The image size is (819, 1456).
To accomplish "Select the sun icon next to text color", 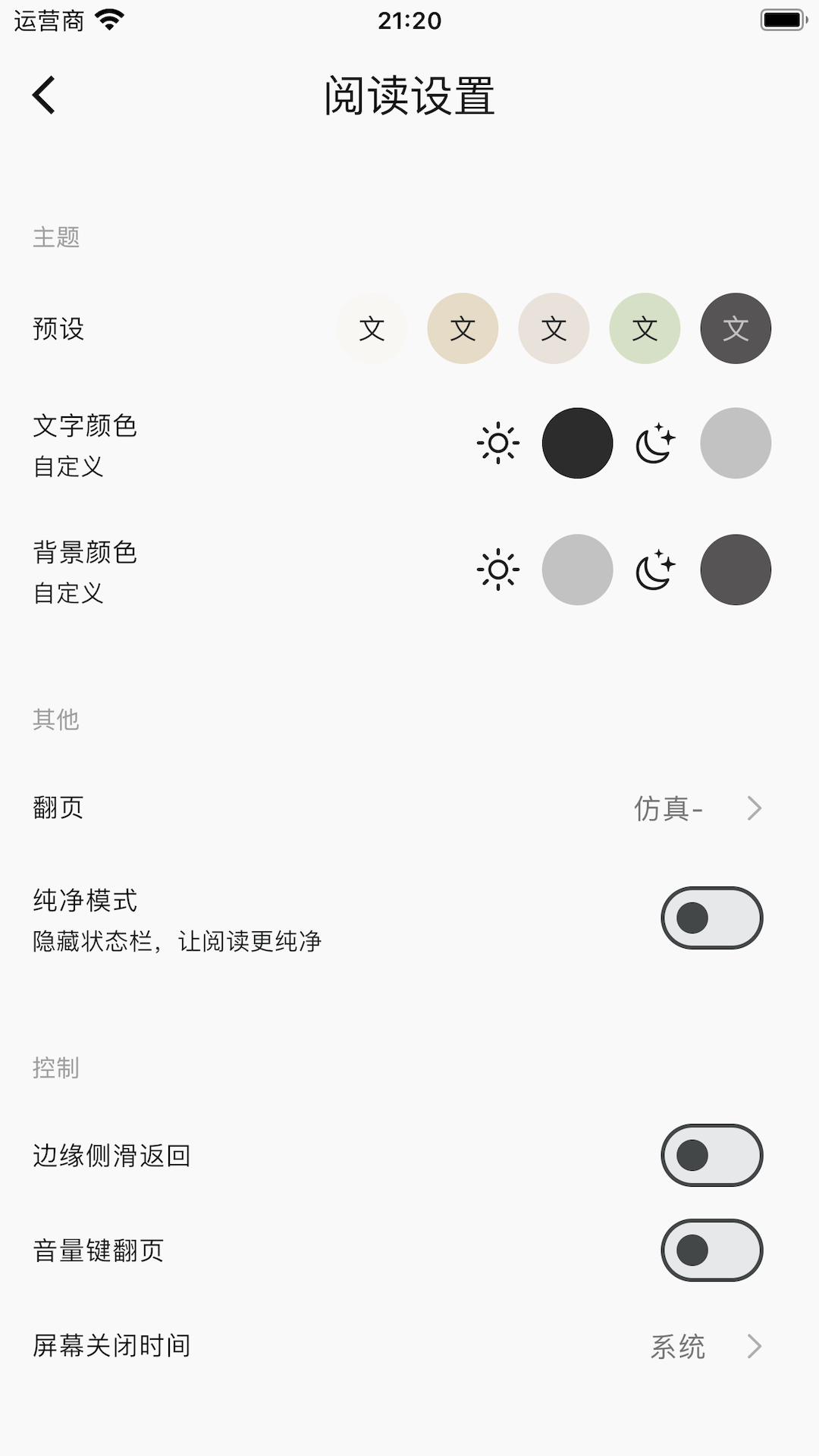I will 499,443.
